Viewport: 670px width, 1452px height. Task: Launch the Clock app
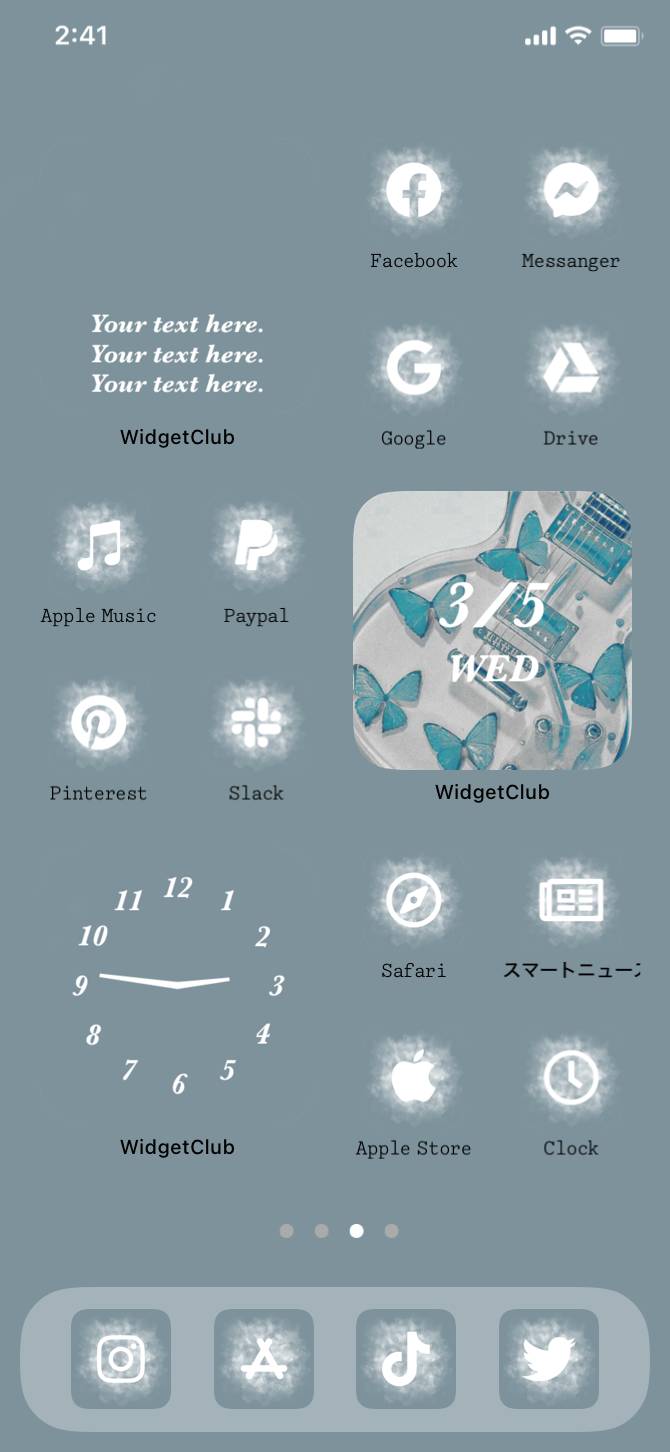570,1078
